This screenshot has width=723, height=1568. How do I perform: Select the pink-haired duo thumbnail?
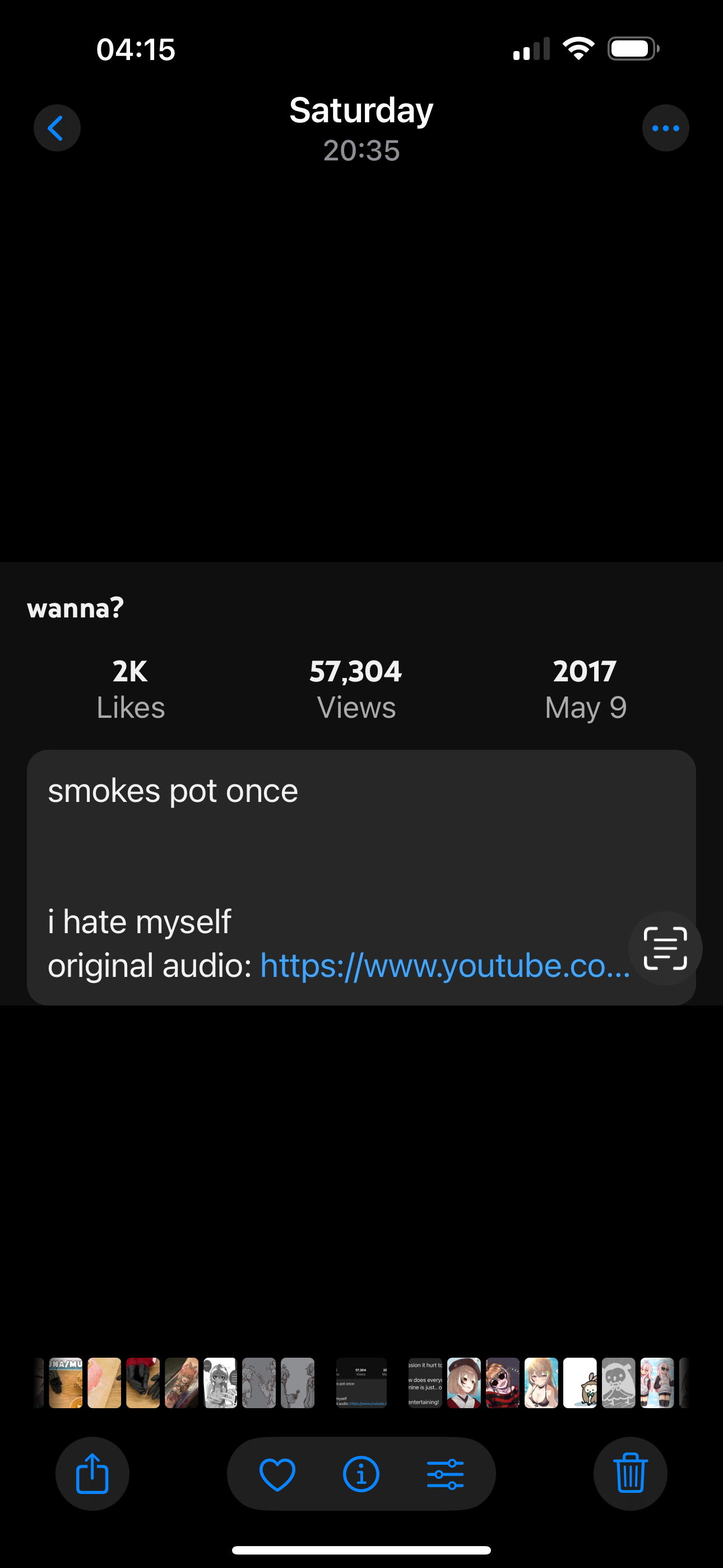point(657,1383)
